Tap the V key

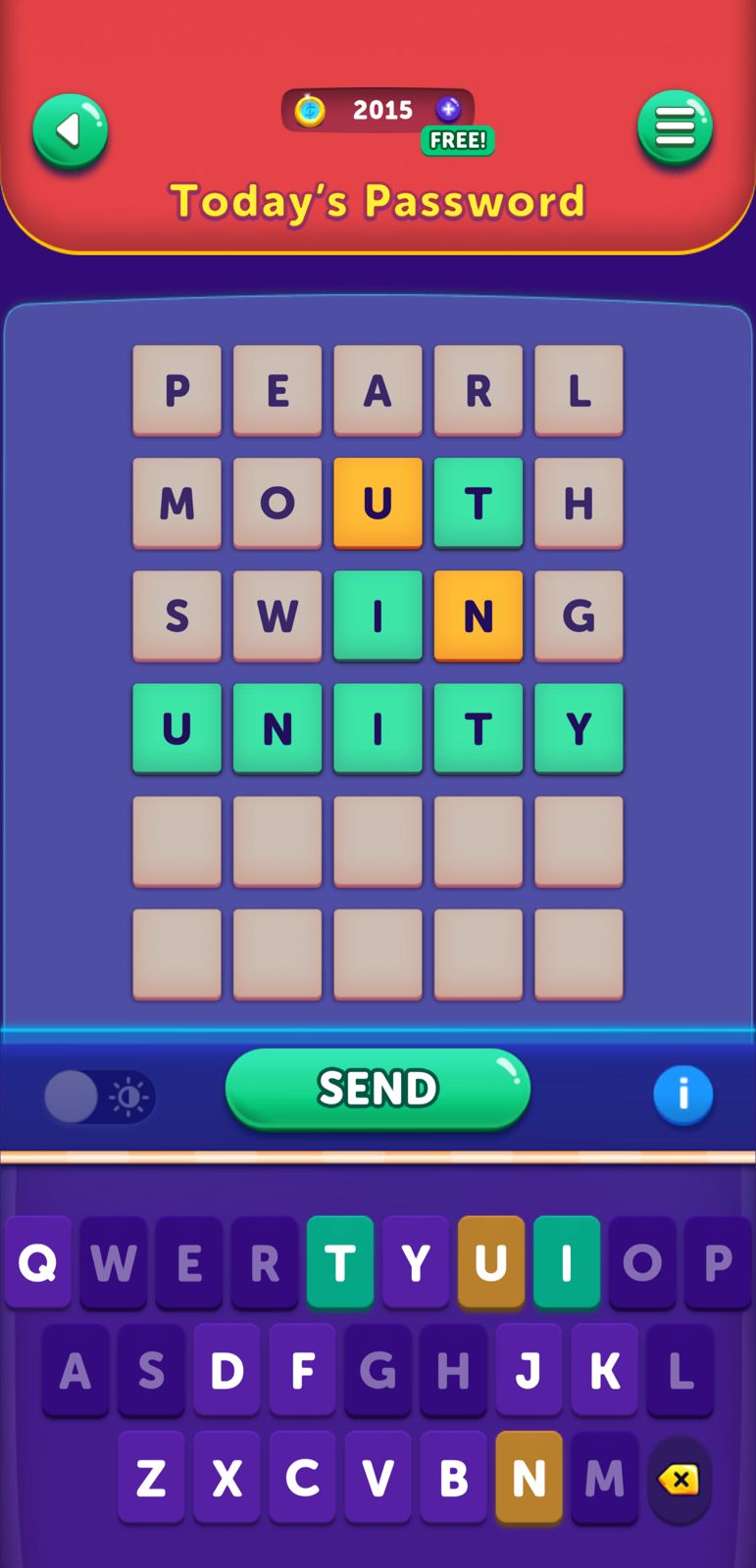point(378,1478)
